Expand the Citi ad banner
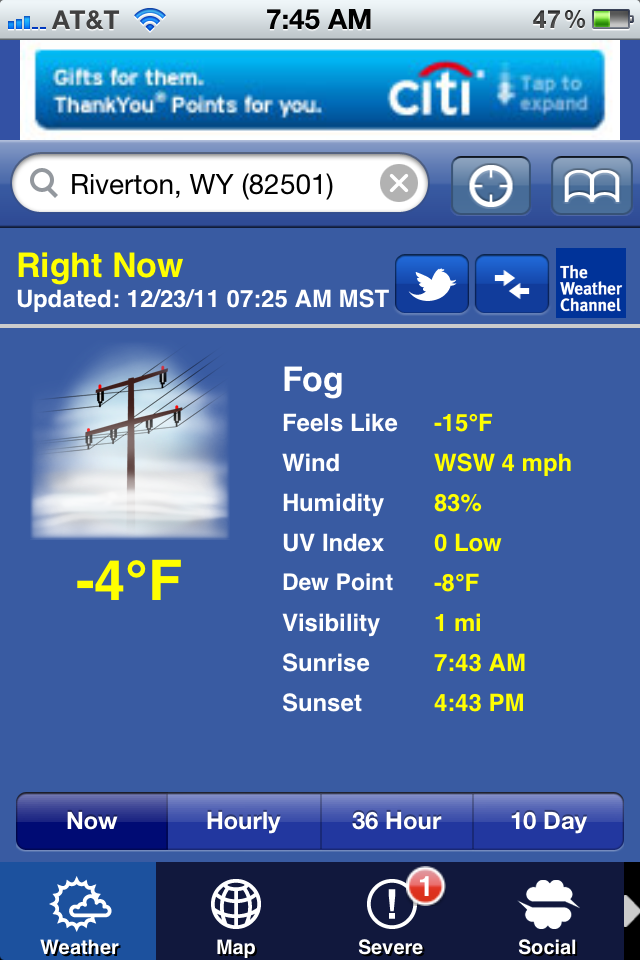640x960 pixels. pyautogui.click(x=320, y=90)
